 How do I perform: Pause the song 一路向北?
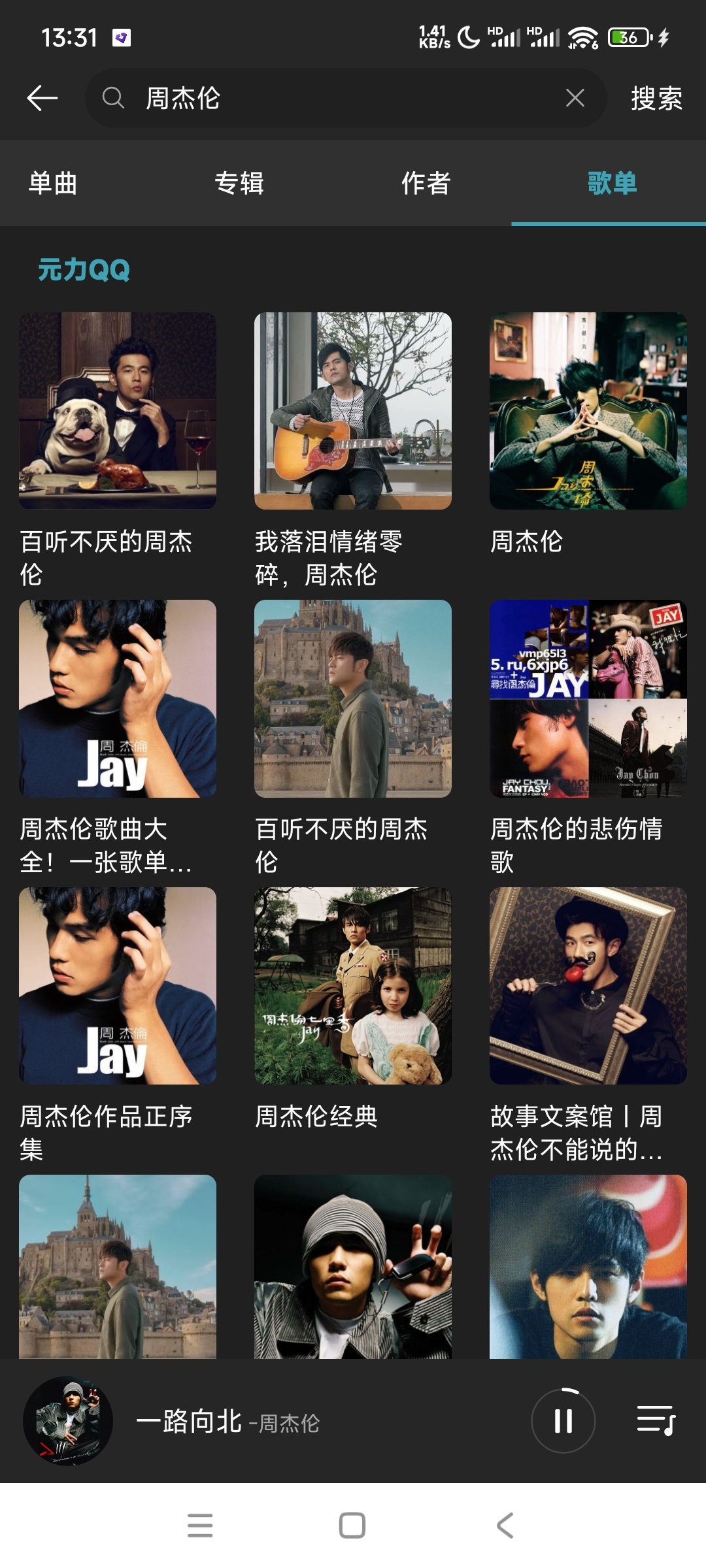click(563, 1421)
